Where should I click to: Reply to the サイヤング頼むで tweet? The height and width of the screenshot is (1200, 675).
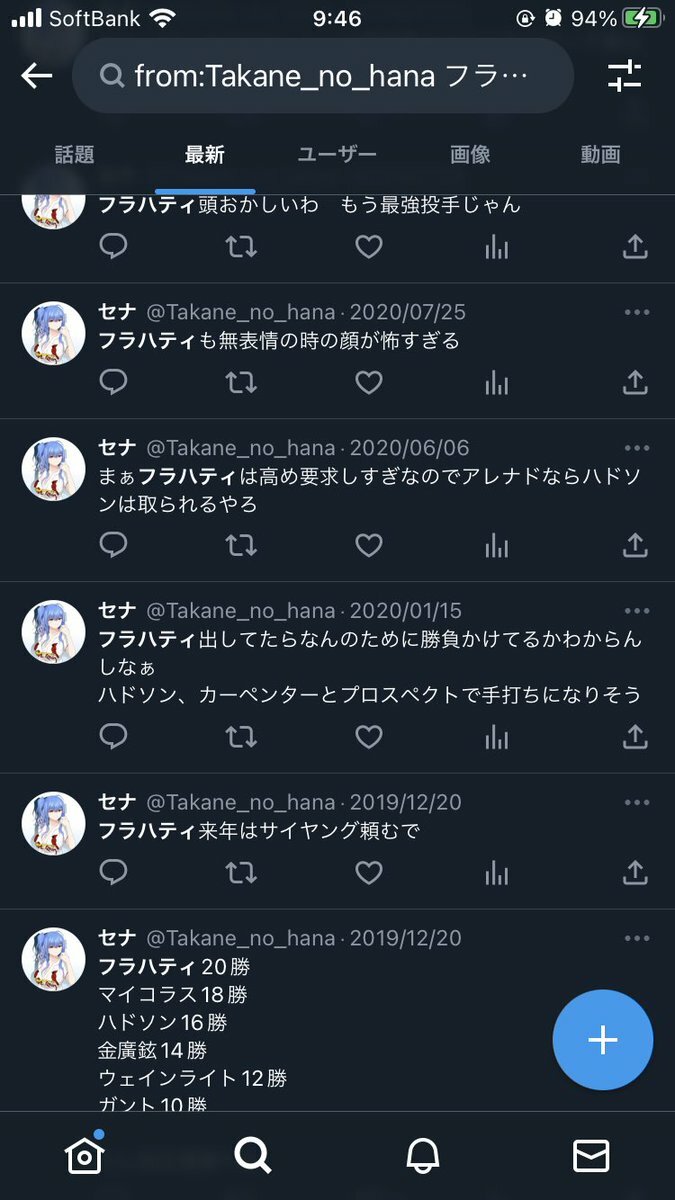(x=114, y=873)
